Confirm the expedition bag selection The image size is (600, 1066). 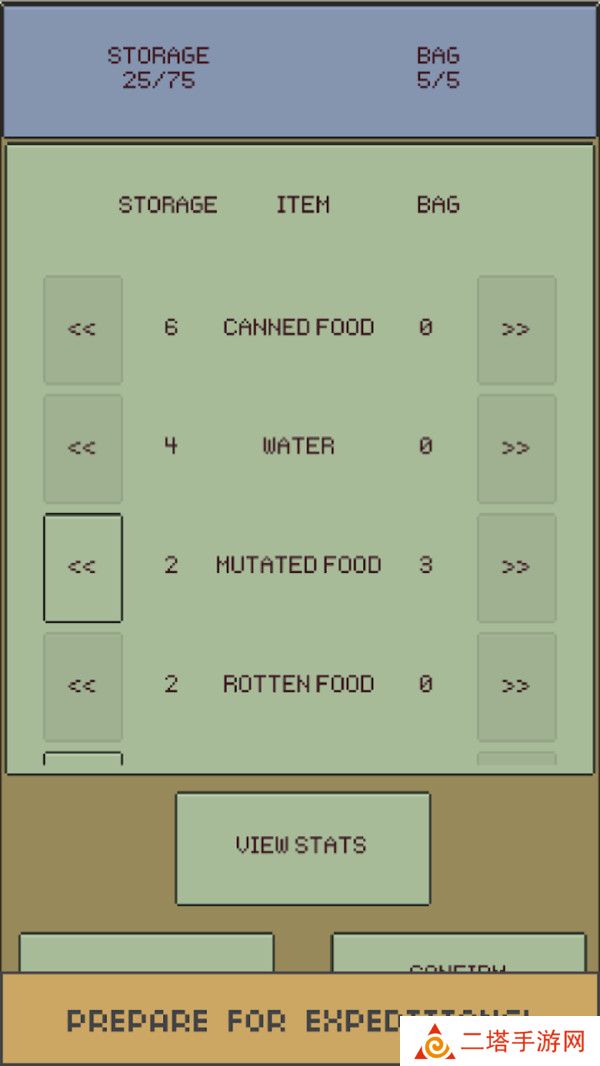click(458, 954)
